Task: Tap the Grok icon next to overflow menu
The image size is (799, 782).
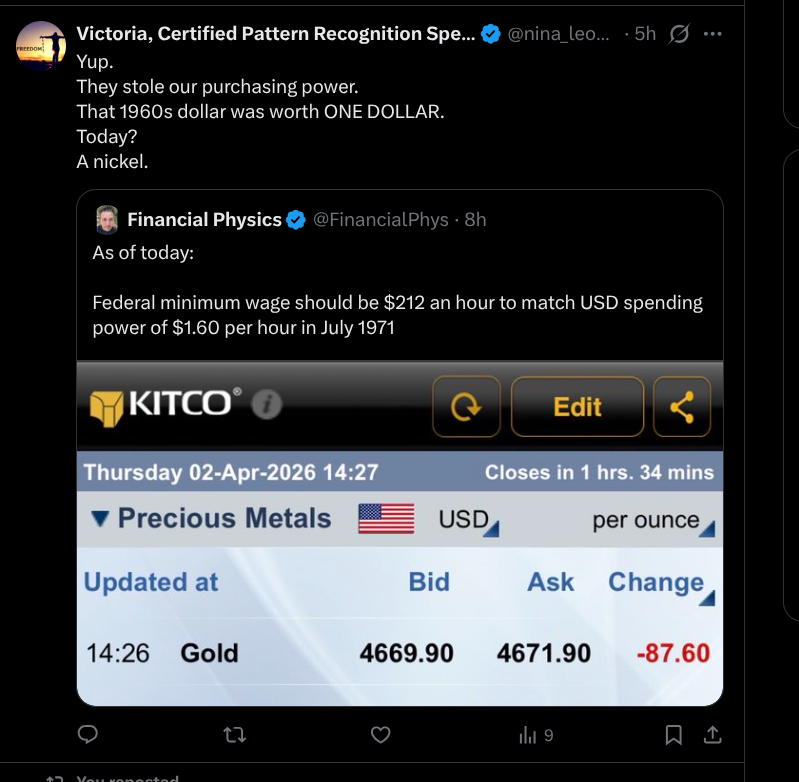Action: point(678,34)
